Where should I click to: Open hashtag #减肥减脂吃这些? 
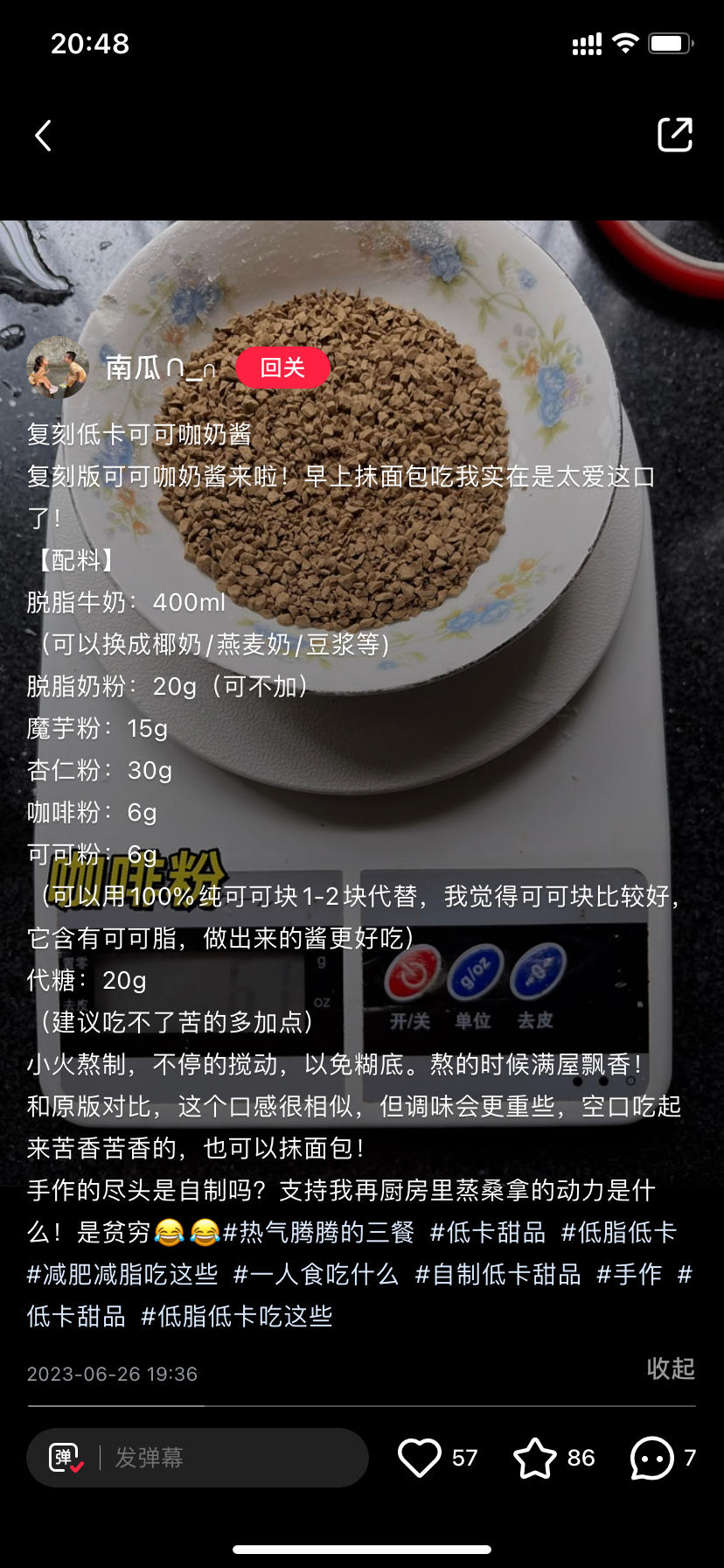click(122, 1274)
